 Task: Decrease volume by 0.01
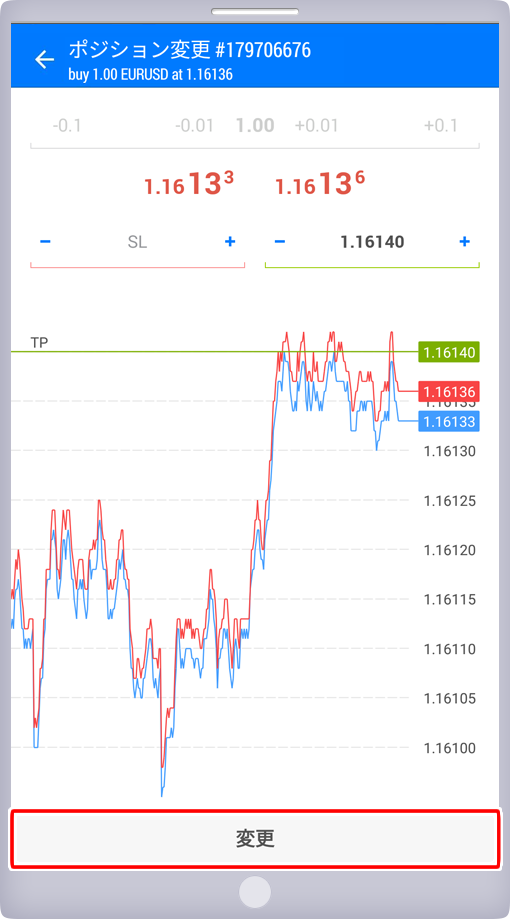[194, 125]
